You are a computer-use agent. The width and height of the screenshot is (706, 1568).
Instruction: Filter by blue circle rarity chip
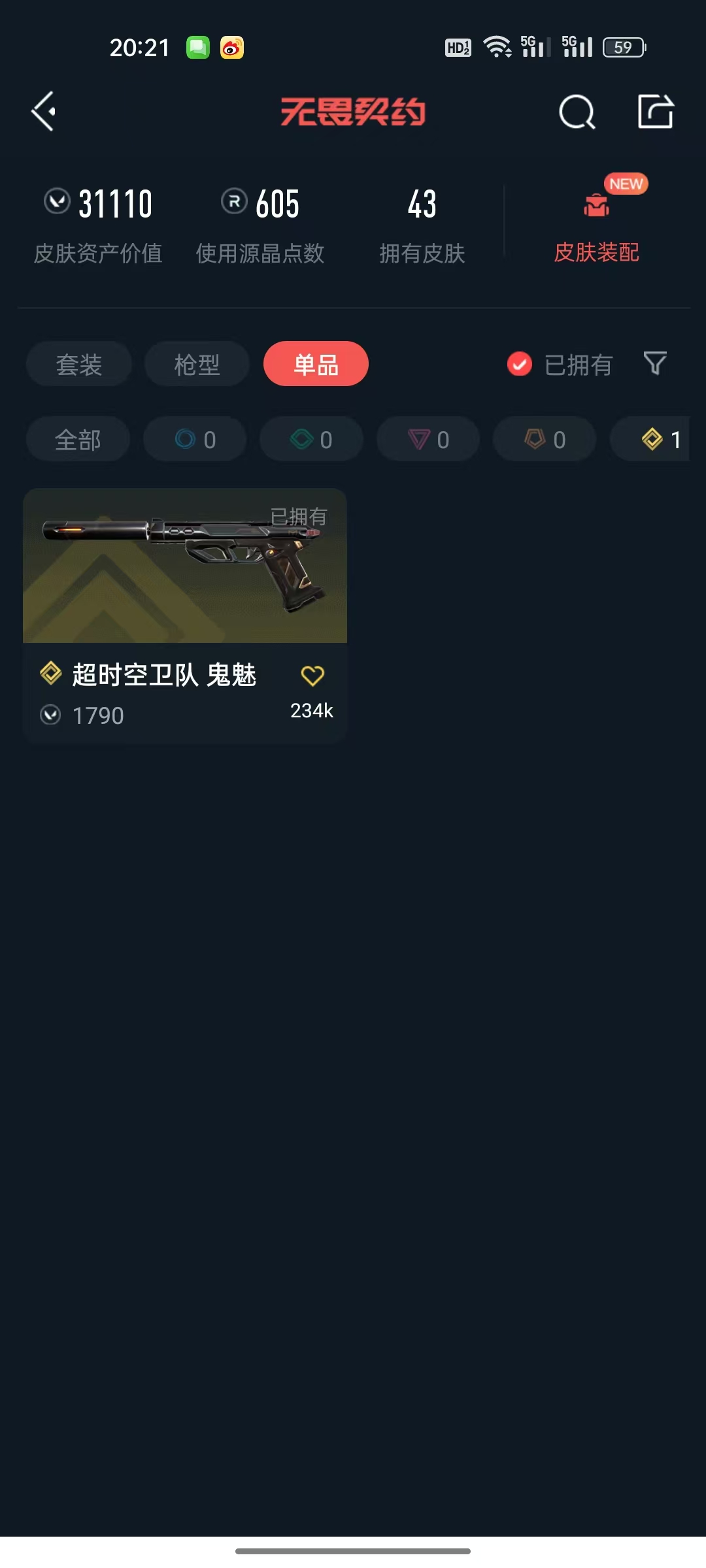click(195, 440)
